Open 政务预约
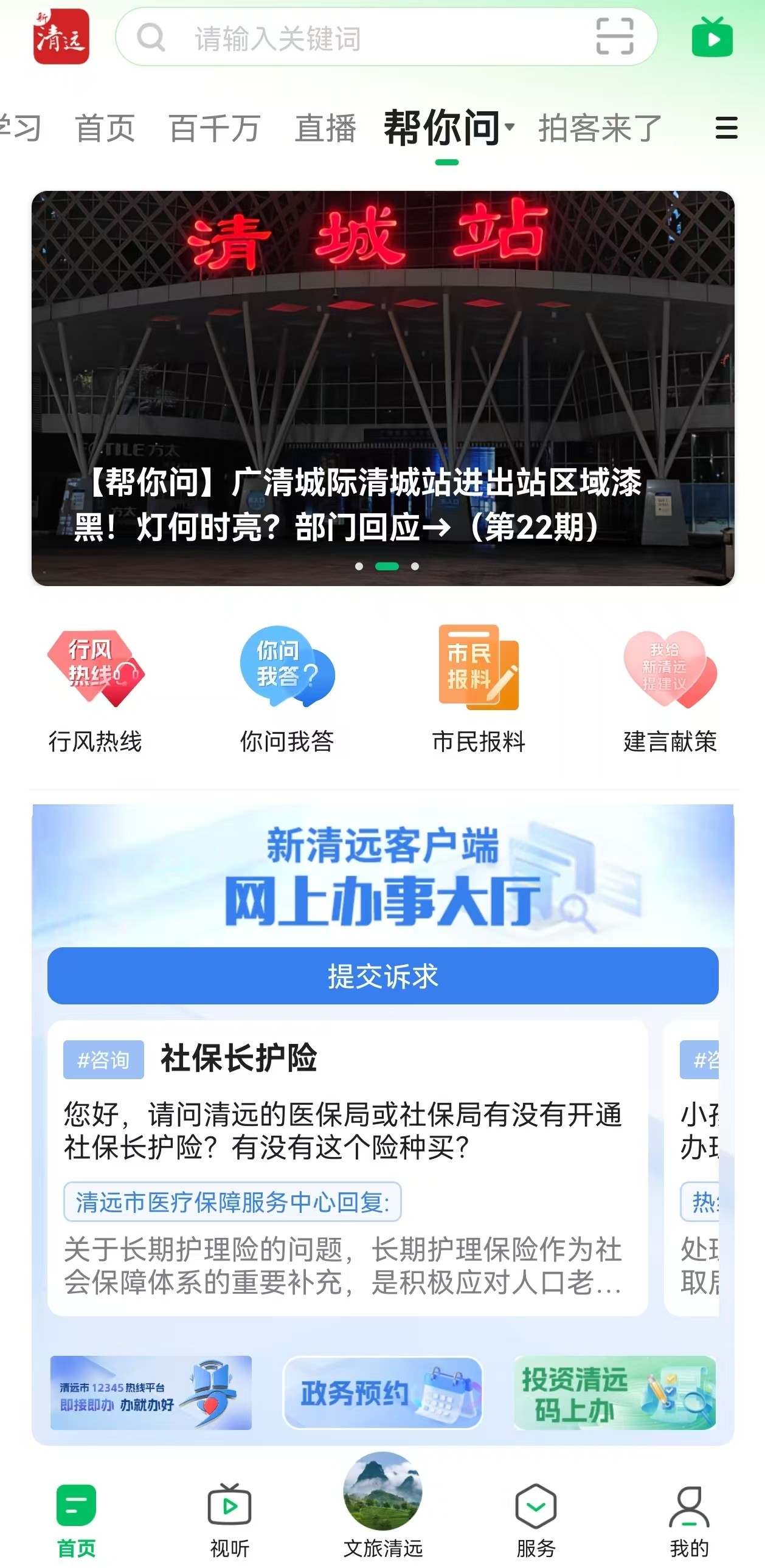Screen dimensions: 765x1568 tap(383, 1393)
